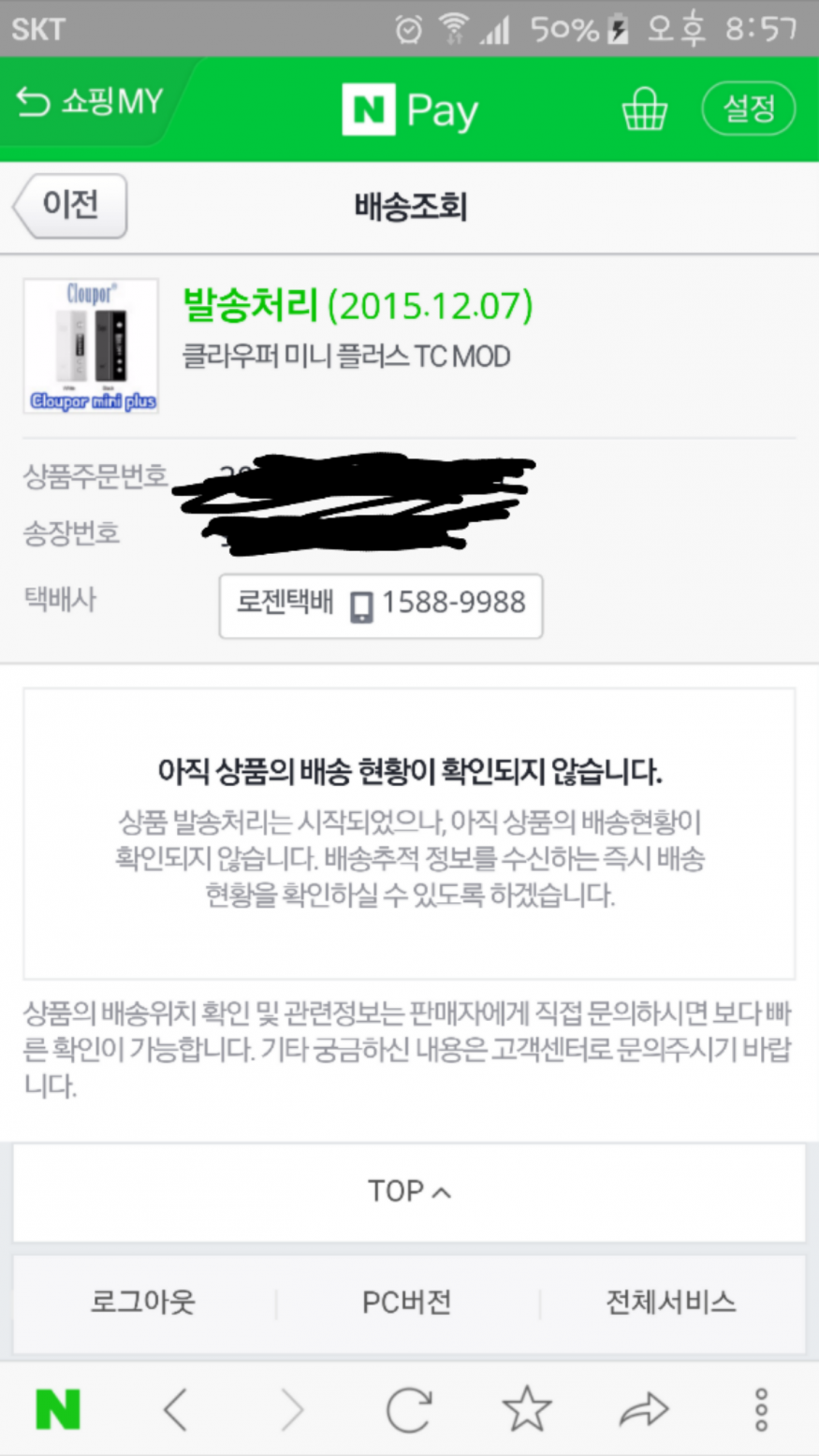Open 설정 settings

[749, 109]
